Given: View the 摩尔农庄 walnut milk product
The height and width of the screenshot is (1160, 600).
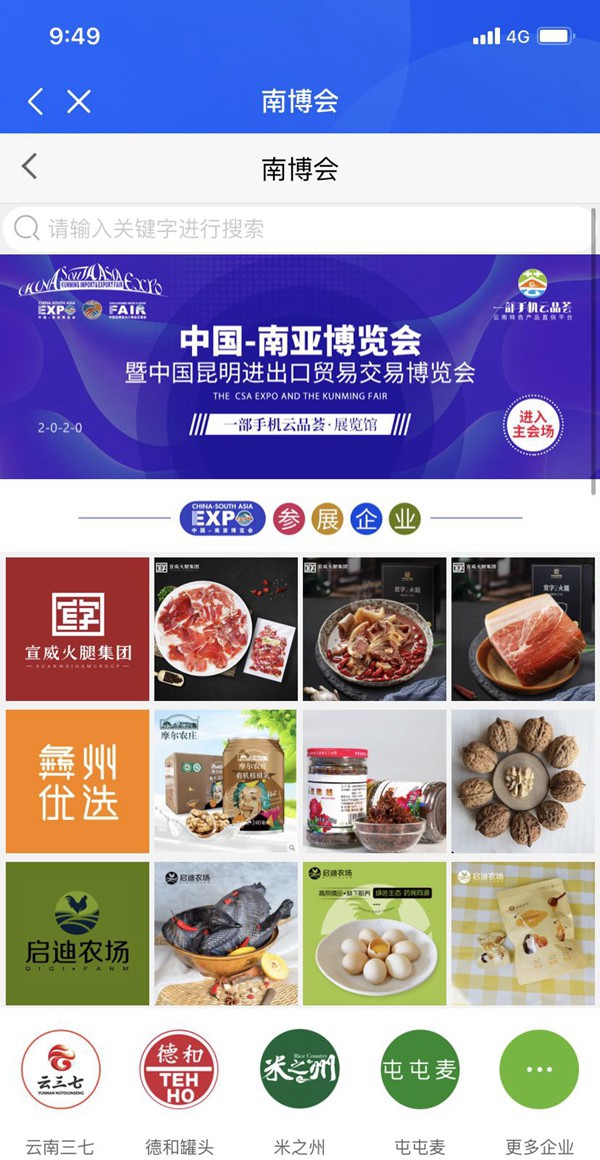Looking at the screenshot, I should 226,781.
